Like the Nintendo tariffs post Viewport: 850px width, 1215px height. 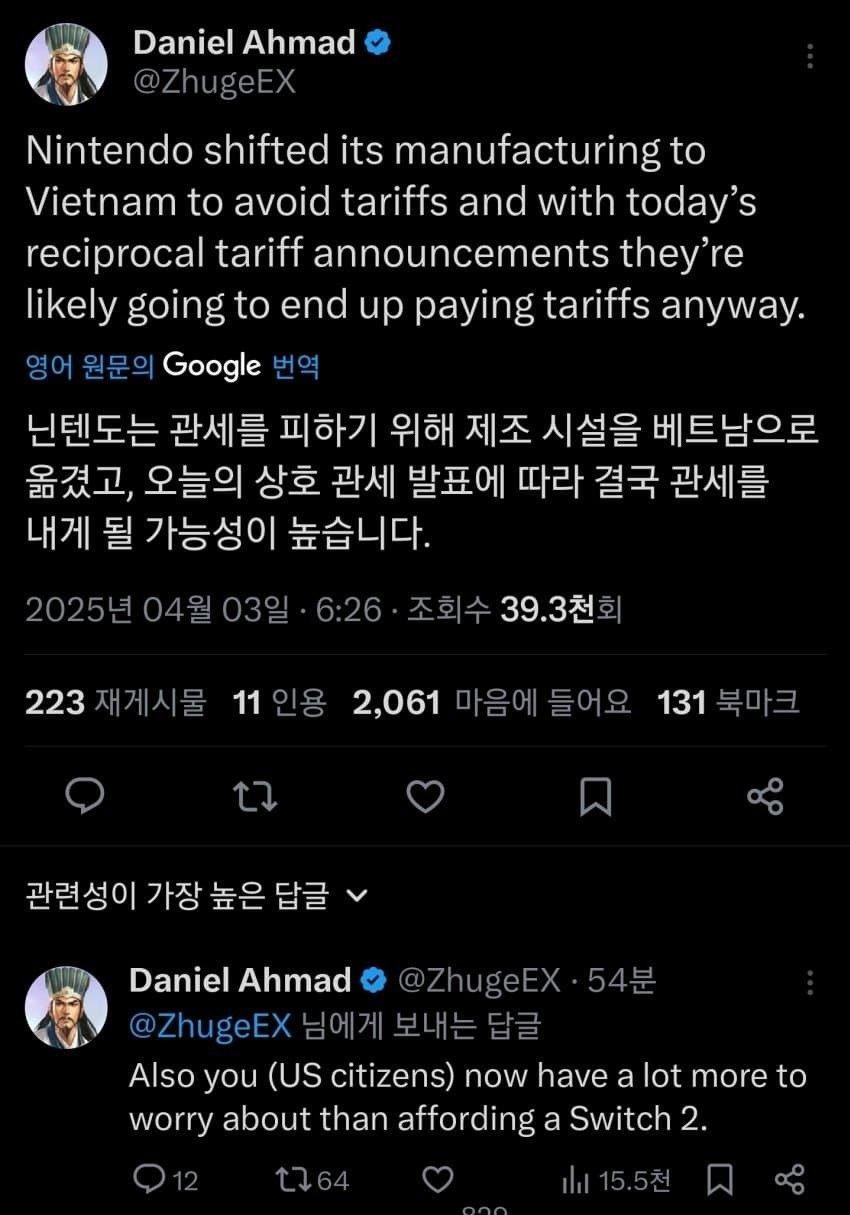426,796
